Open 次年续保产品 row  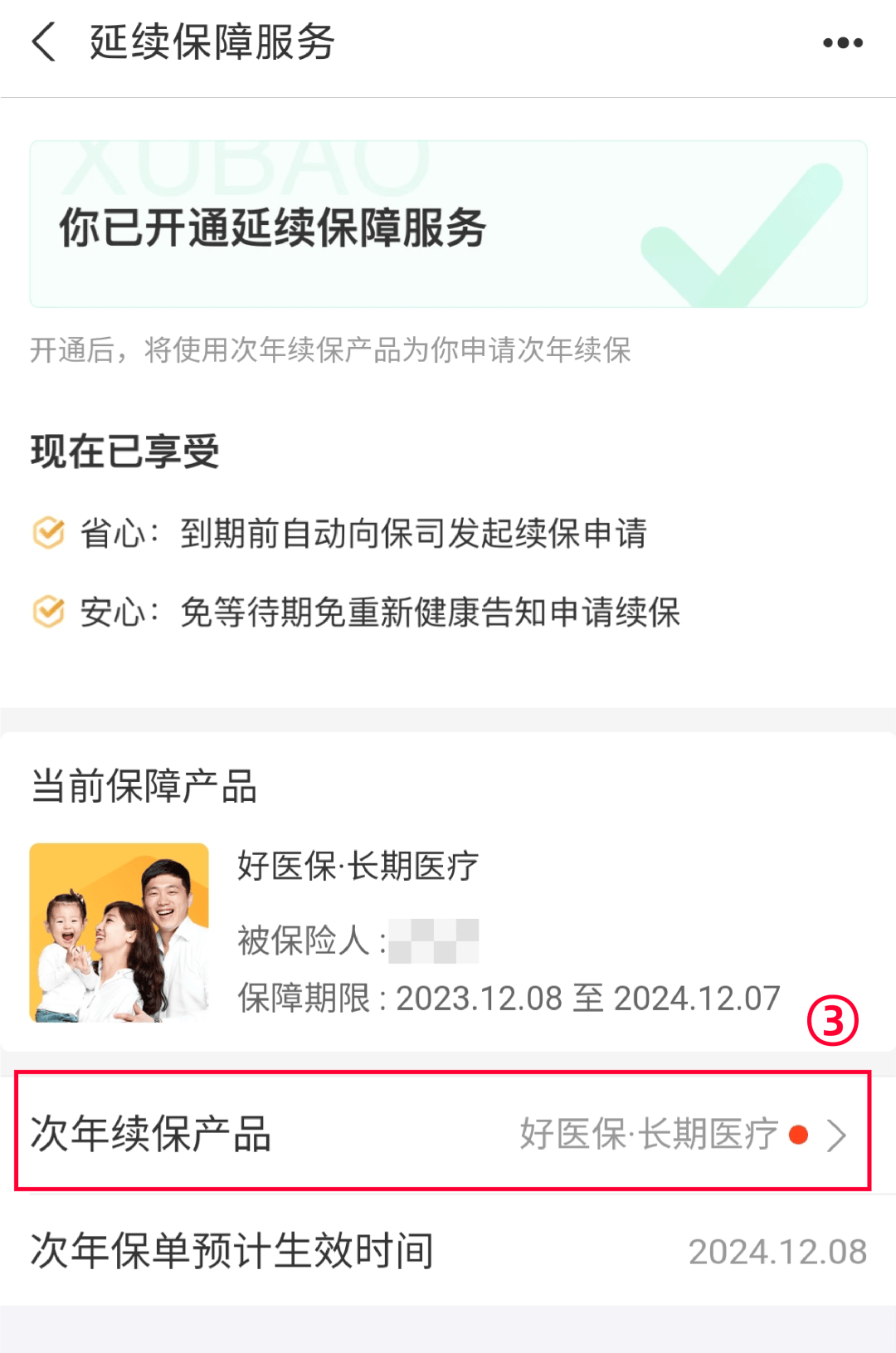(443, 1132)
